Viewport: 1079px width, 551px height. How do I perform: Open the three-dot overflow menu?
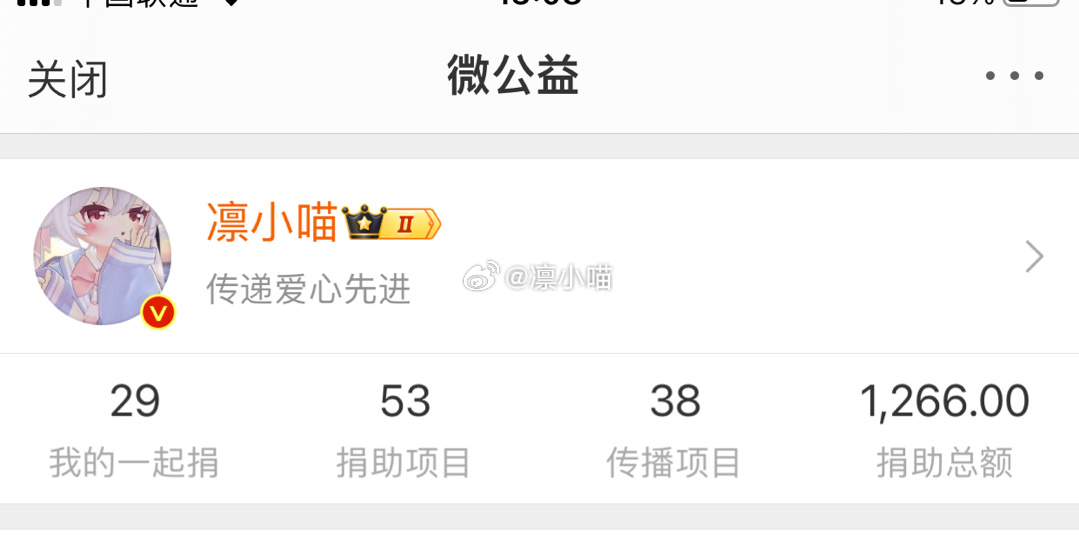pos(1014,76)
